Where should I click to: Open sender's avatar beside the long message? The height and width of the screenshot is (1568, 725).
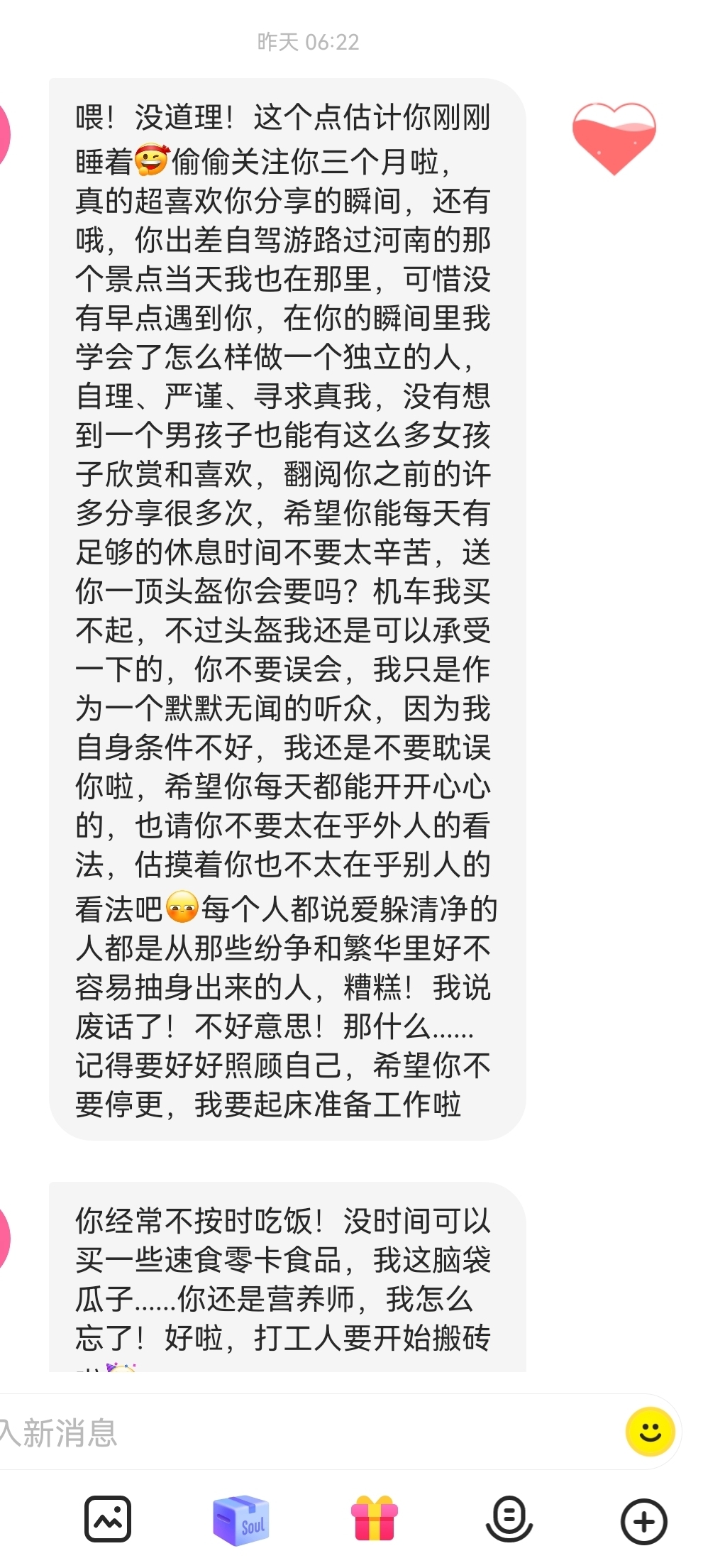click(x=4, y=135)
